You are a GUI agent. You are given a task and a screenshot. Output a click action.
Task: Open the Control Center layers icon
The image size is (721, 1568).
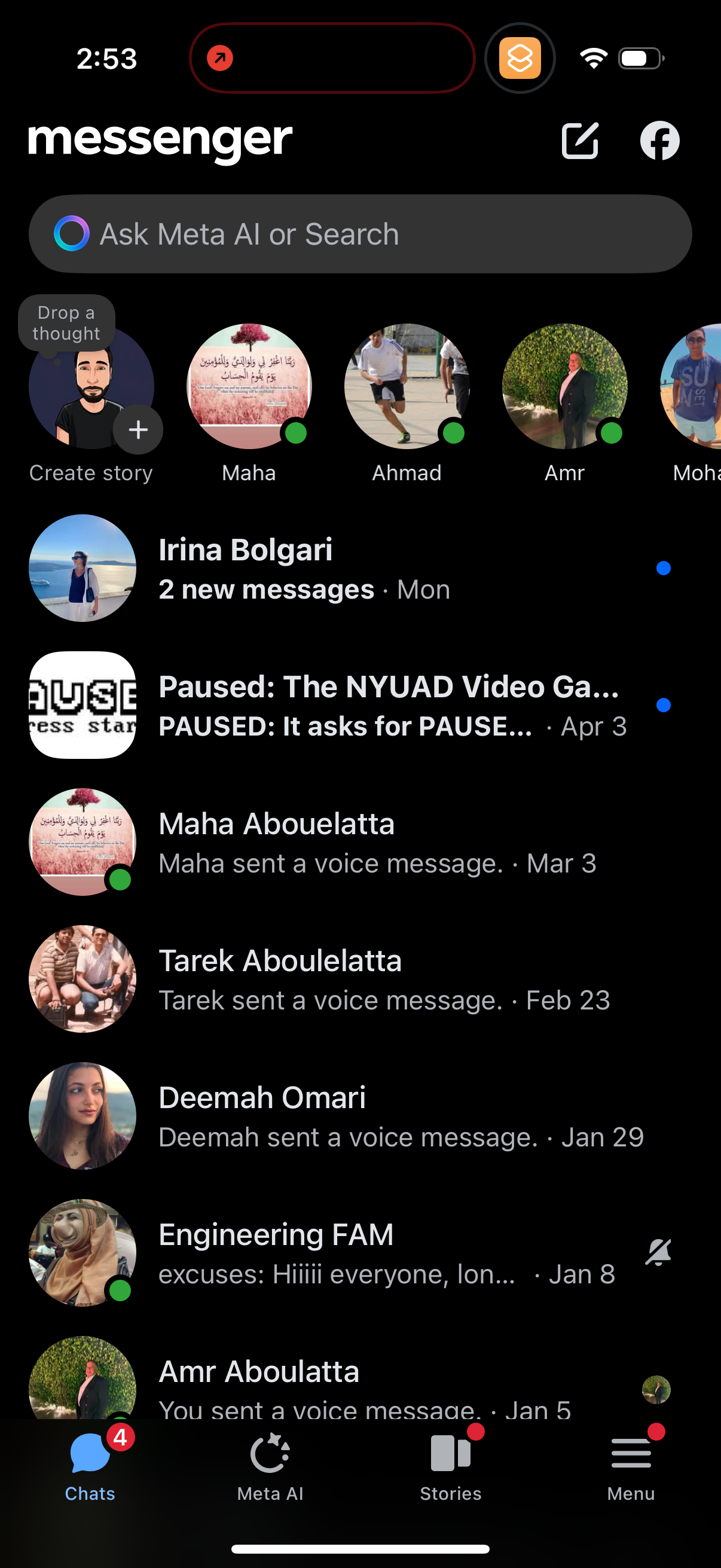coord(520,58)
